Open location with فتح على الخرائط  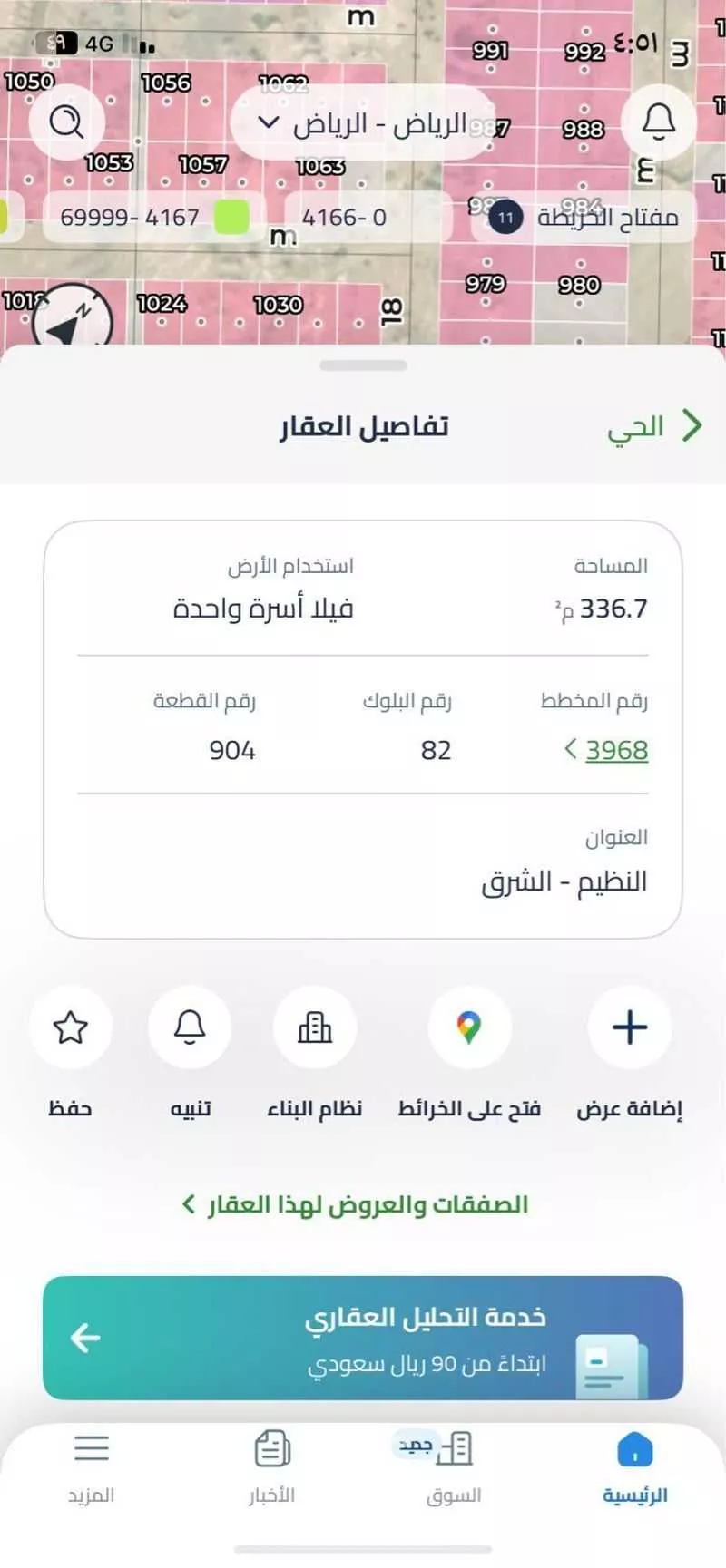tap(469, 1027)
